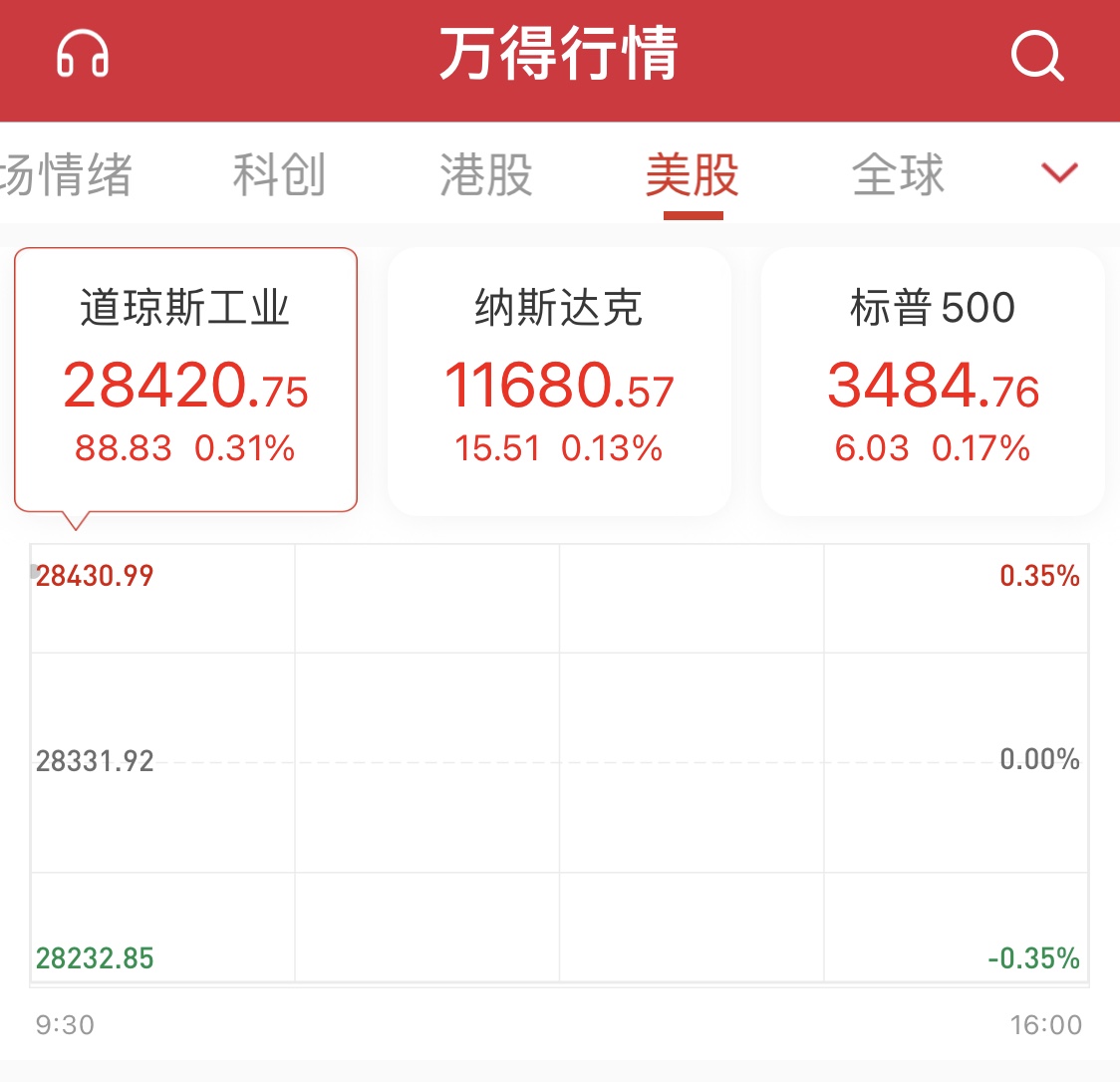This screenshot has width=1120, height=1082.
Task: Expand the tab list chevron
Action: tap(1058, 174)
